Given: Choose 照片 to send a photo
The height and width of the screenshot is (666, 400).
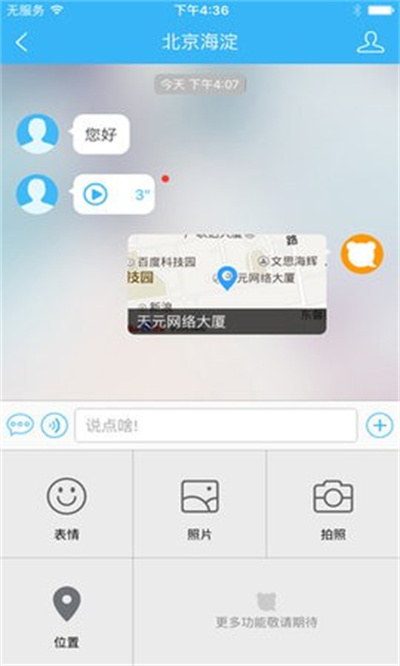Looking at the screenshot, I should coord(200,505).
